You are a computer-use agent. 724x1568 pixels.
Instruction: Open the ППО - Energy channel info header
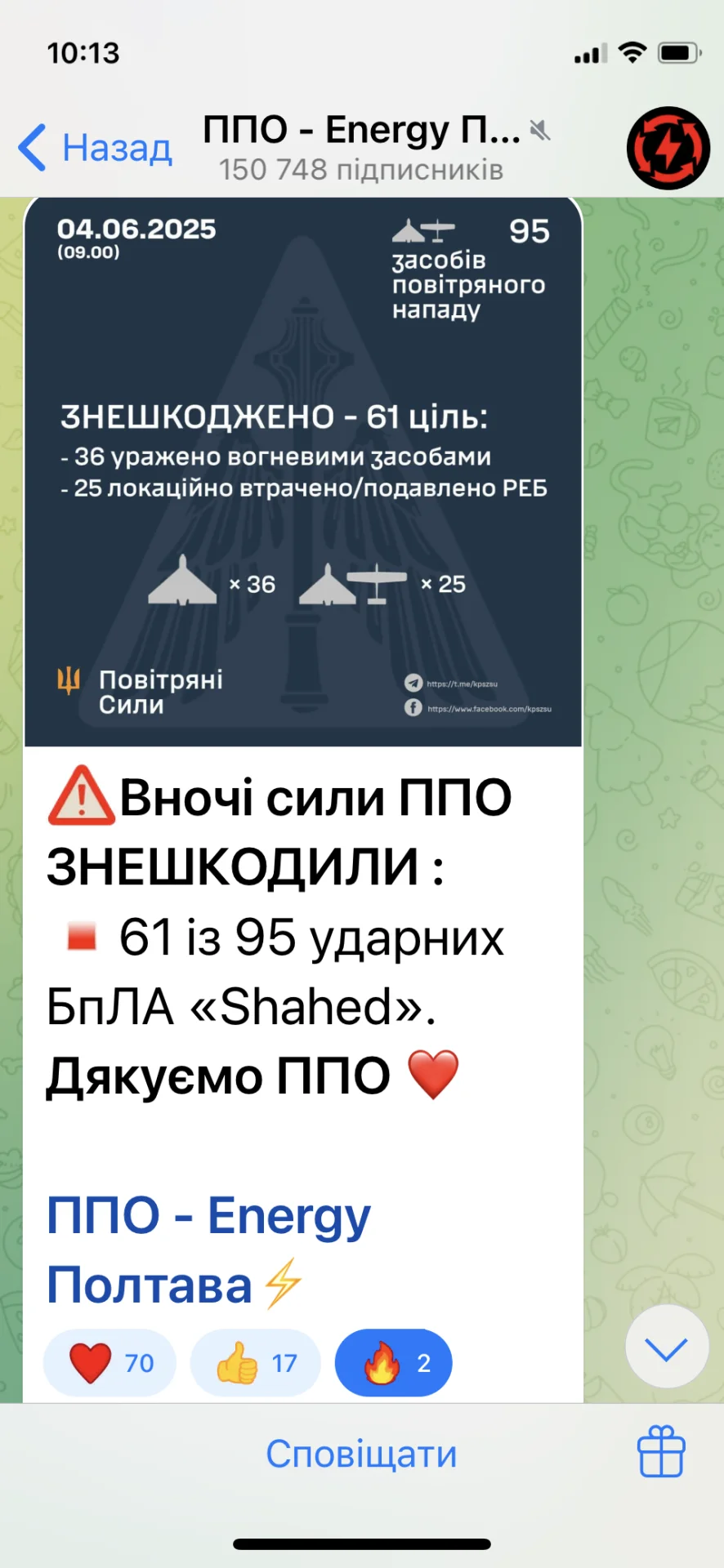point(362,149)
